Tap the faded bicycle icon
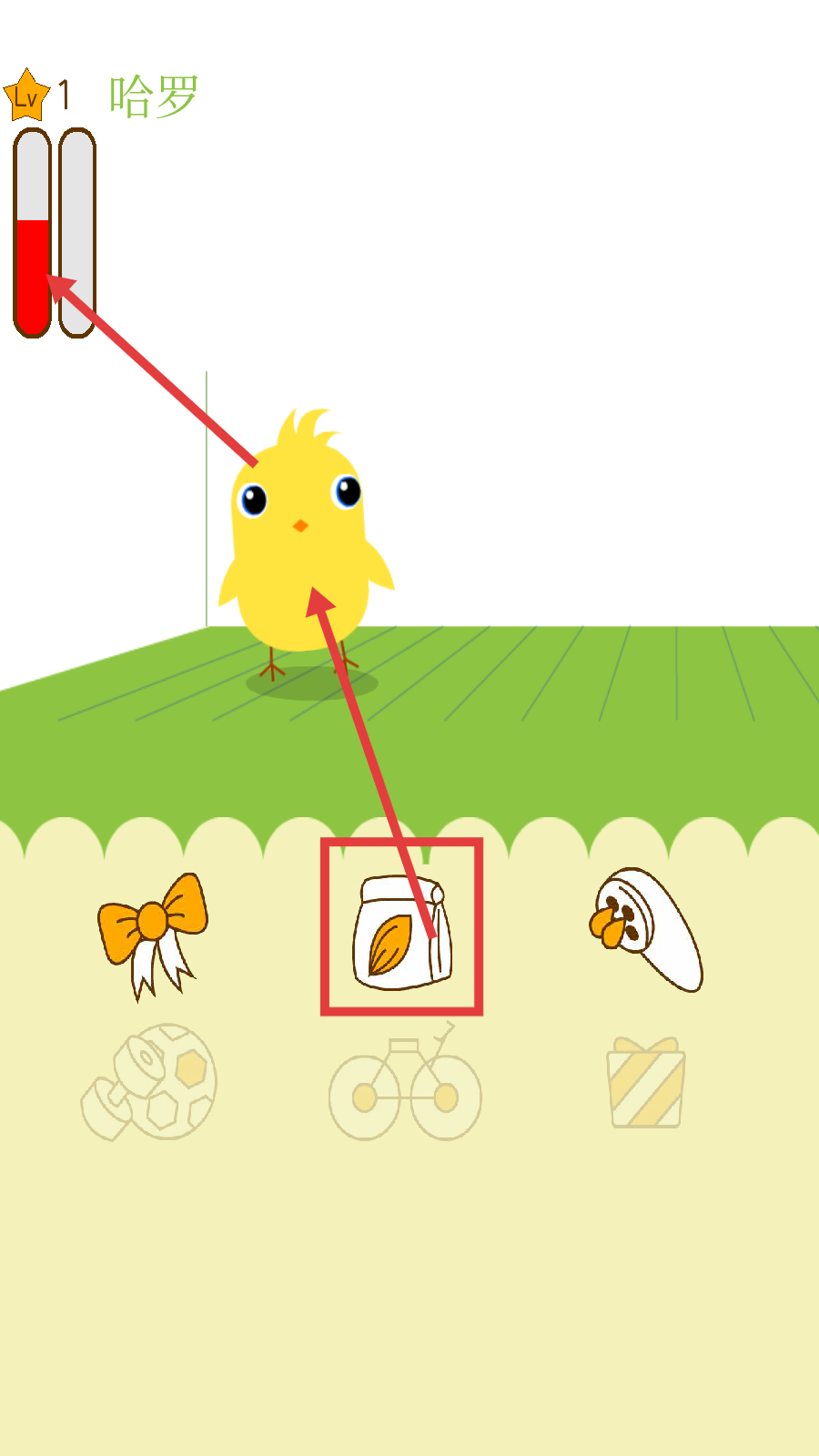 point(405,1089)
